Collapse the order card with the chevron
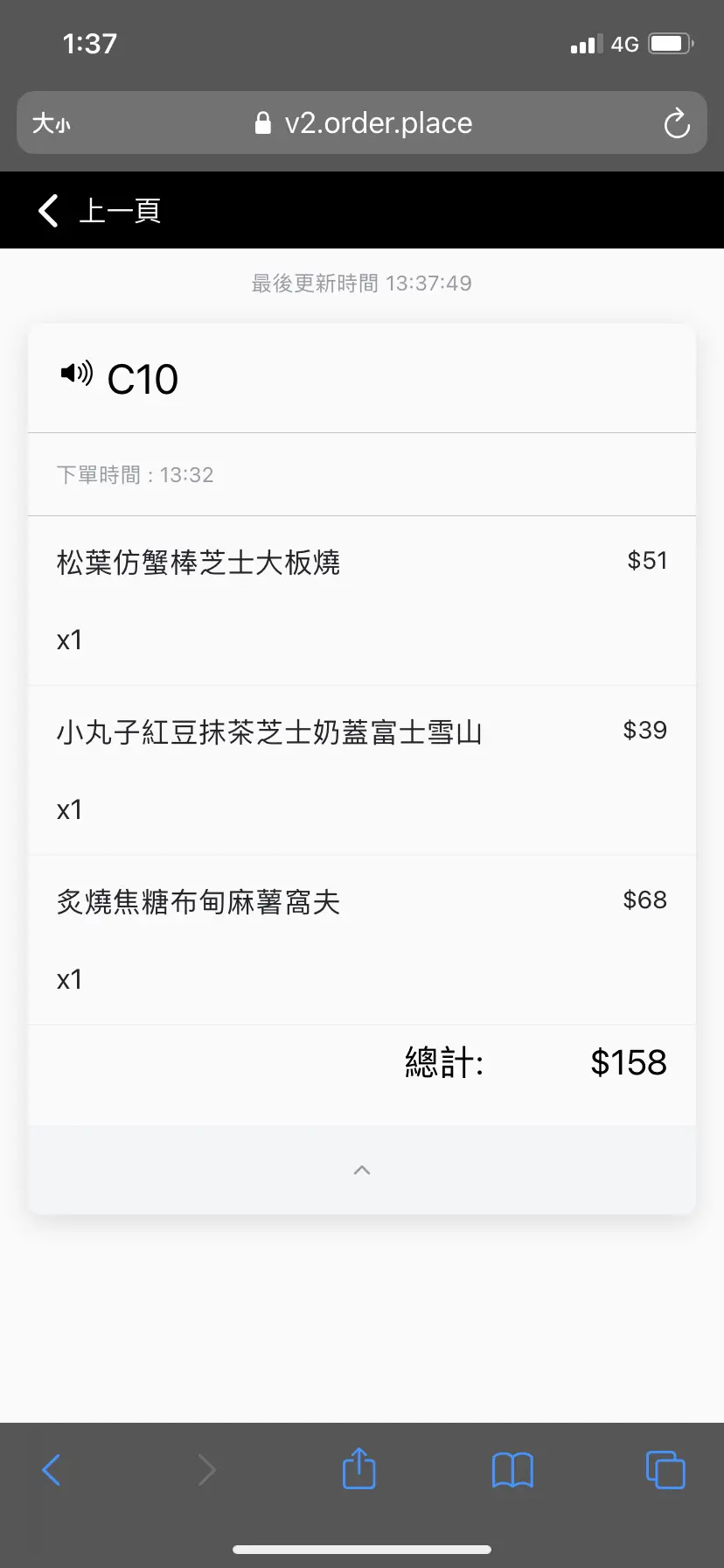Image resolution: width=724 pixels, height=1568 pixels. pyautogui.click(x=362, y=1170)
